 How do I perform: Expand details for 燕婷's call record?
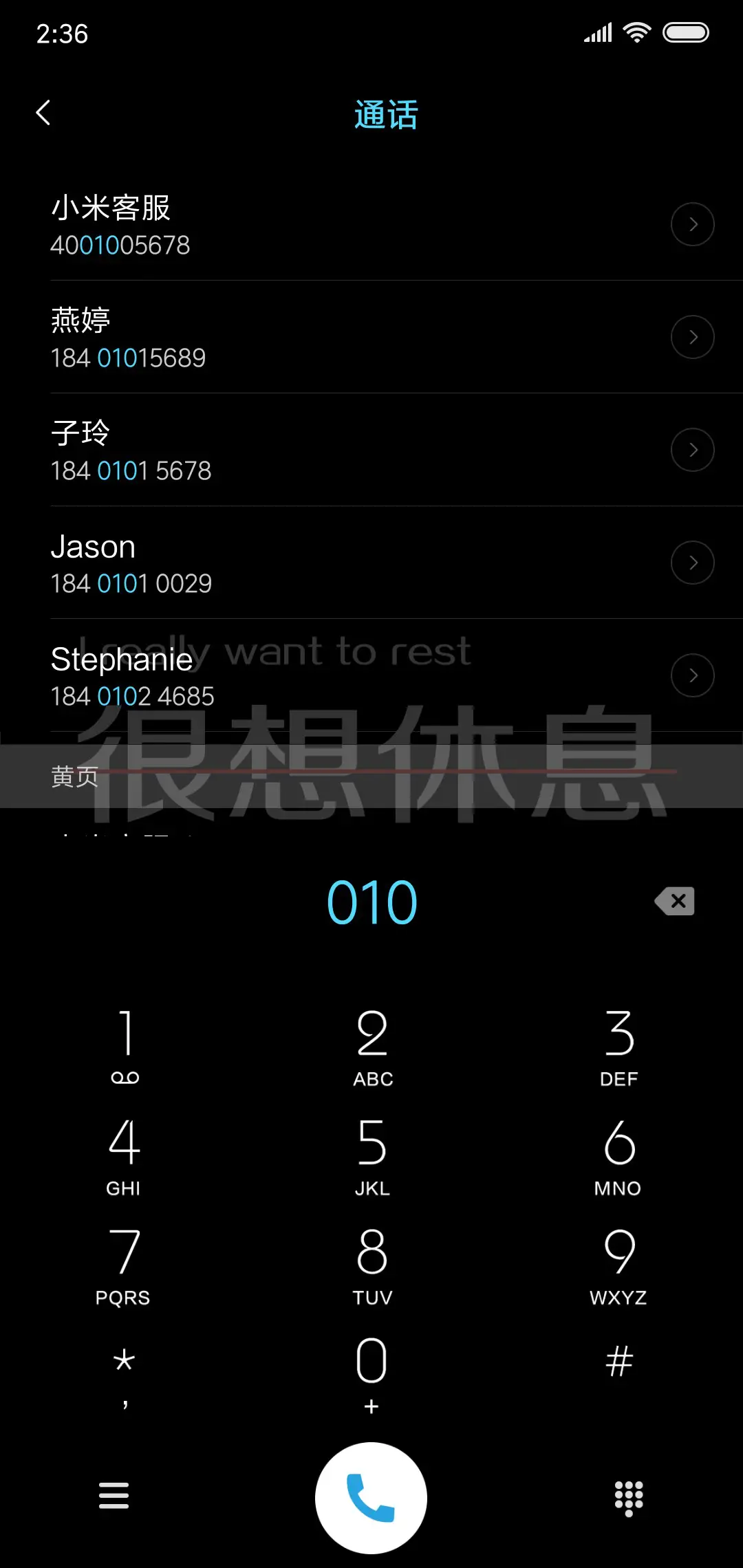coord(692,337)
